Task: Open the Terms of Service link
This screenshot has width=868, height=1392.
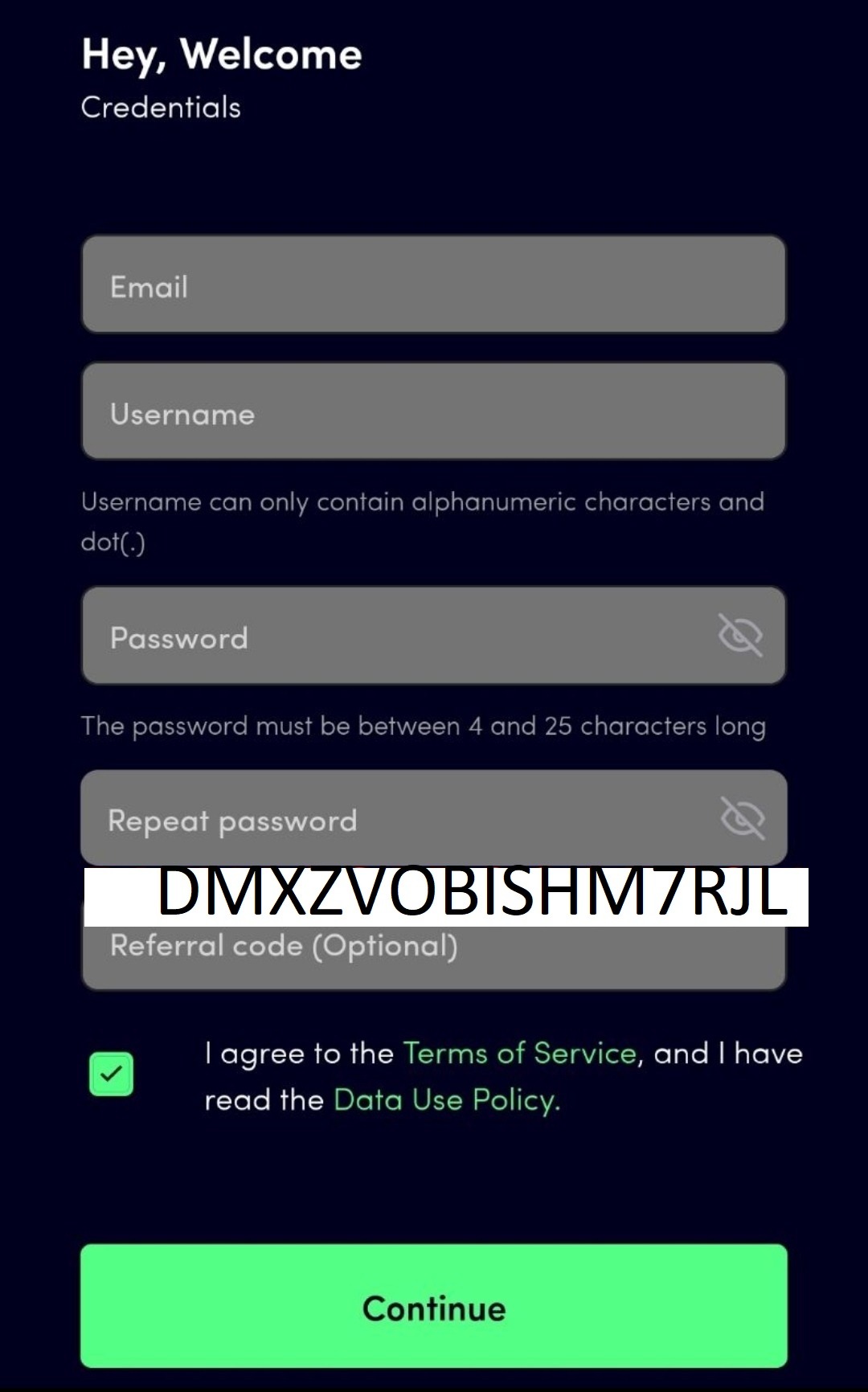Action: (519, 1054)
